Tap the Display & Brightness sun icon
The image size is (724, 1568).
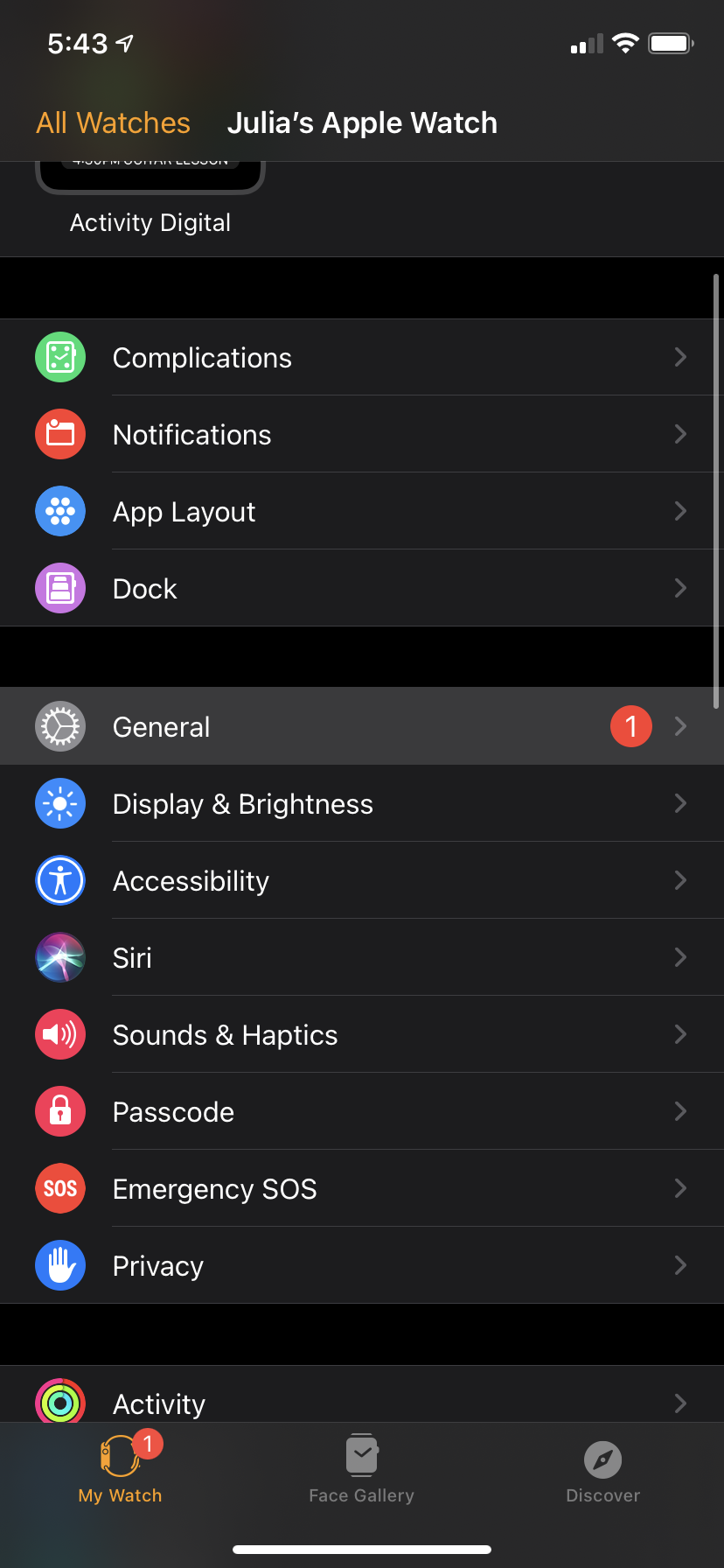pyautogui.click(x=59, y=803)
